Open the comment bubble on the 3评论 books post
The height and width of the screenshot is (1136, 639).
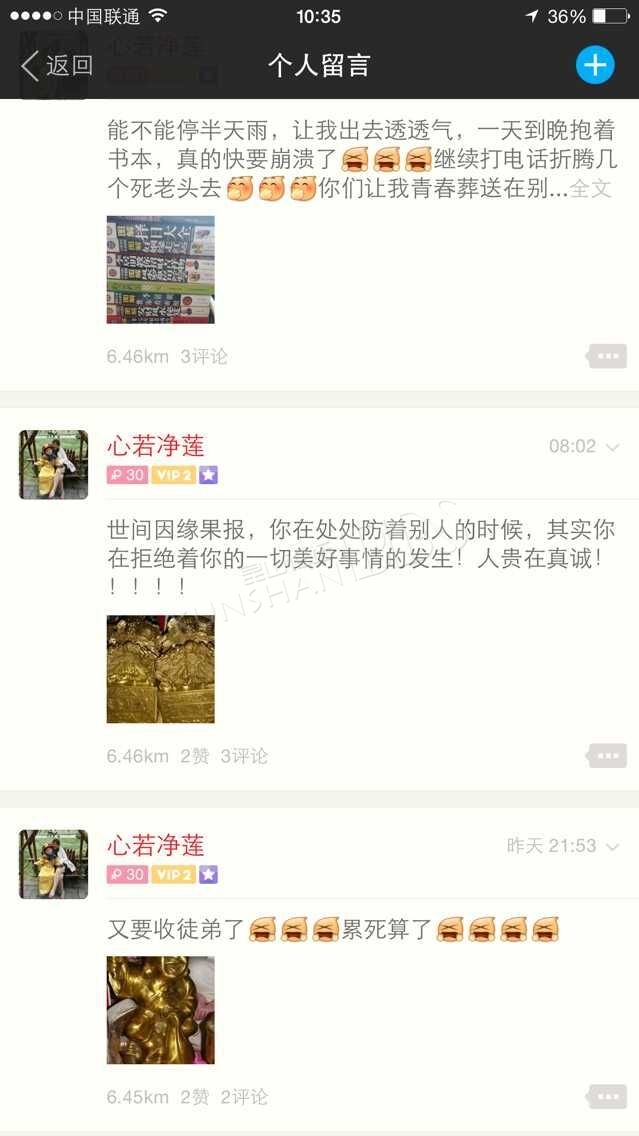(x=607, y=356)
